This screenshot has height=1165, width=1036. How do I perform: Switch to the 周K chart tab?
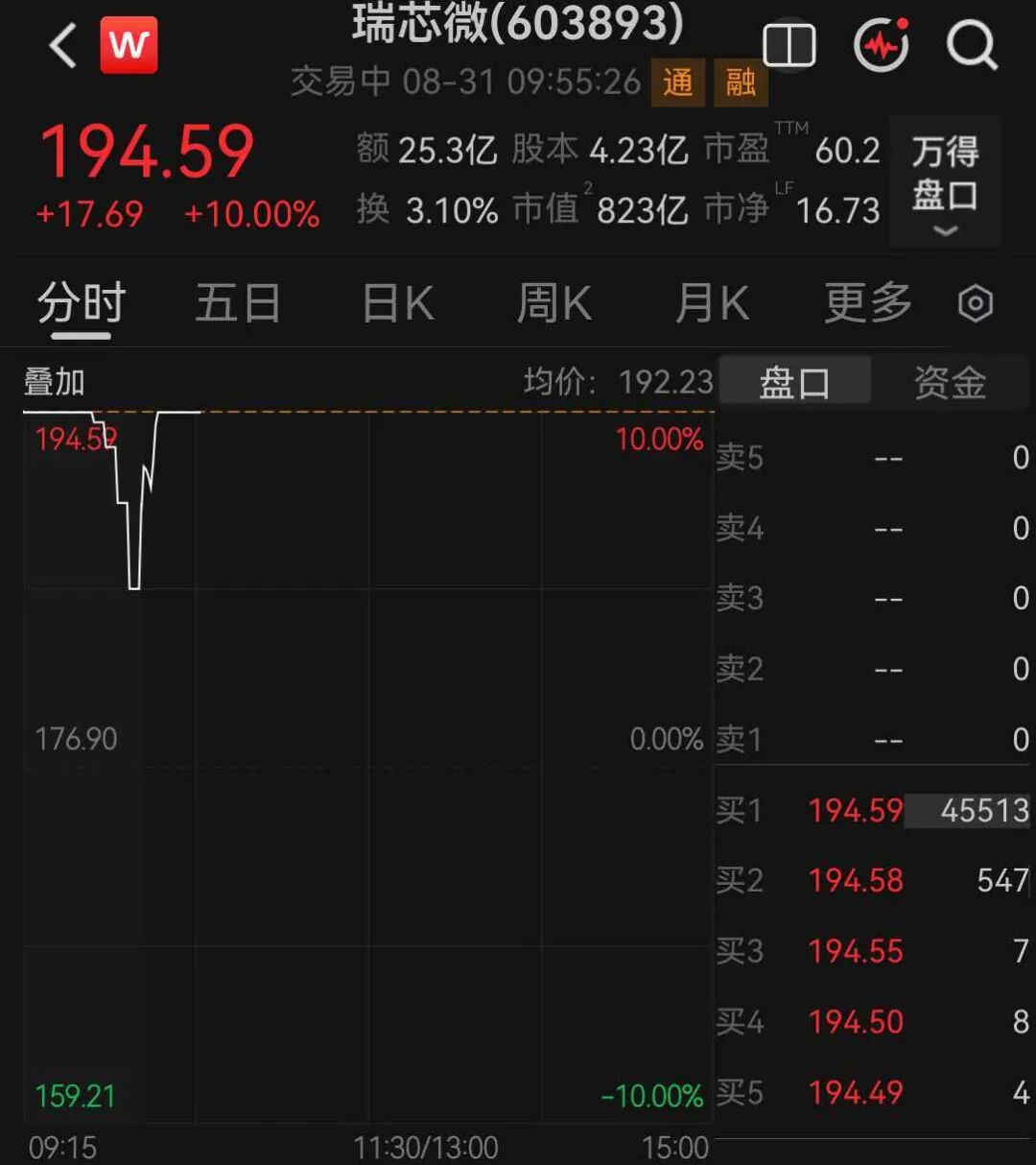553,304
